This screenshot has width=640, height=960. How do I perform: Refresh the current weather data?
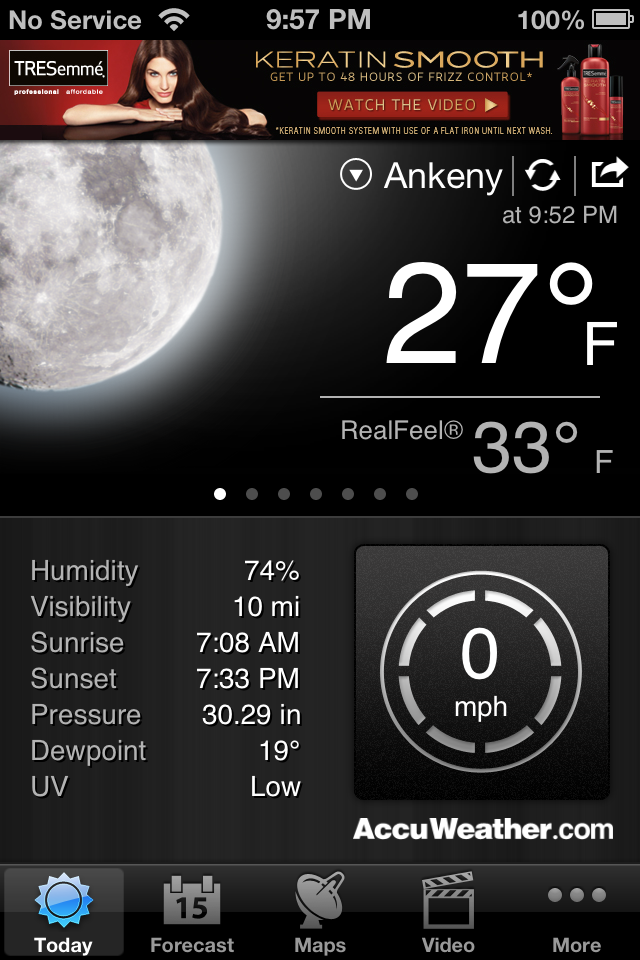(x=543, y=176)
